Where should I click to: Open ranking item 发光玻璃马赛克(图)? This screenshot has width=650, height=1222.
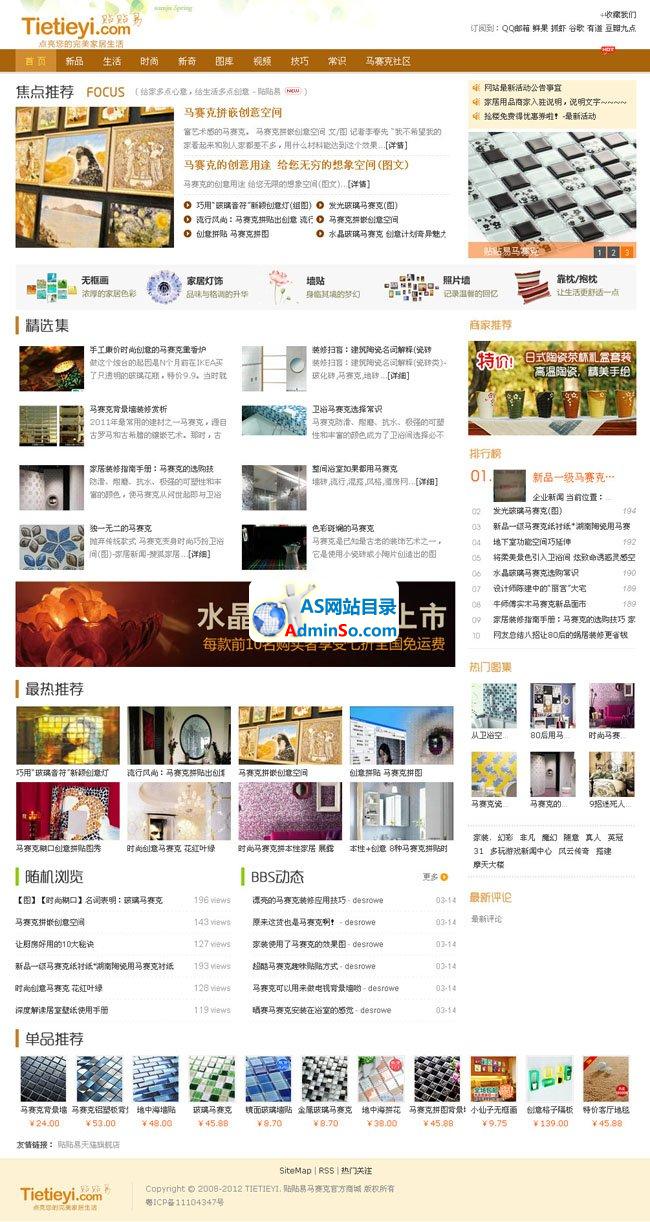(x=528, y=511)
